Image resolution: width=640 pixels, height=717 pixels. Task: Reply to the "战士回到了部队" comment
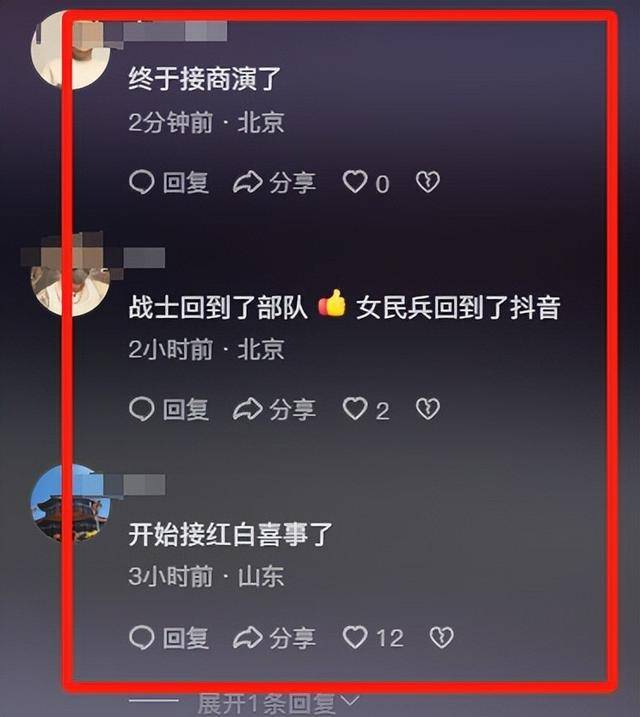coord(169,409)
